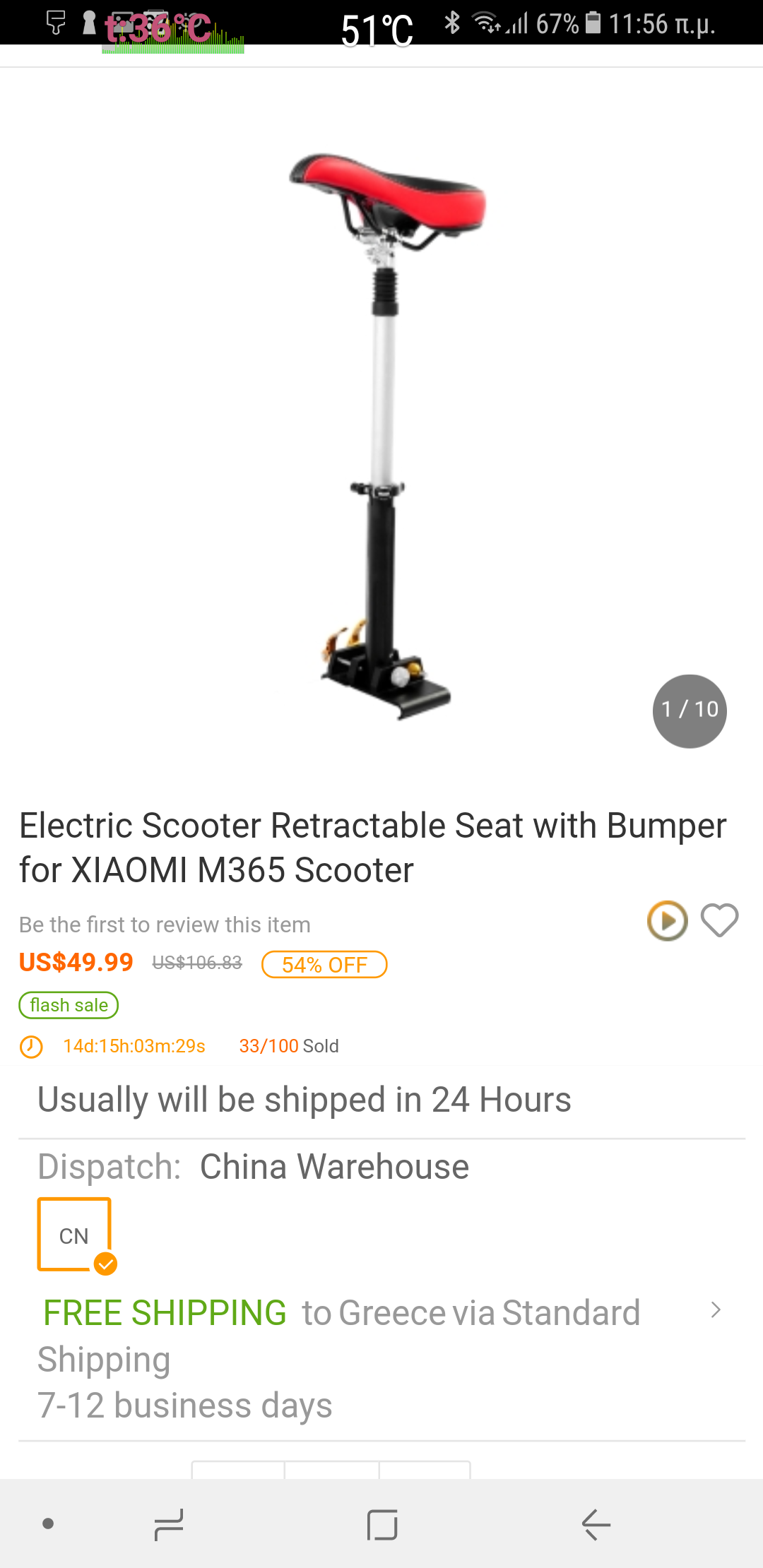Go back with the system back button

tap(596, 1524)
